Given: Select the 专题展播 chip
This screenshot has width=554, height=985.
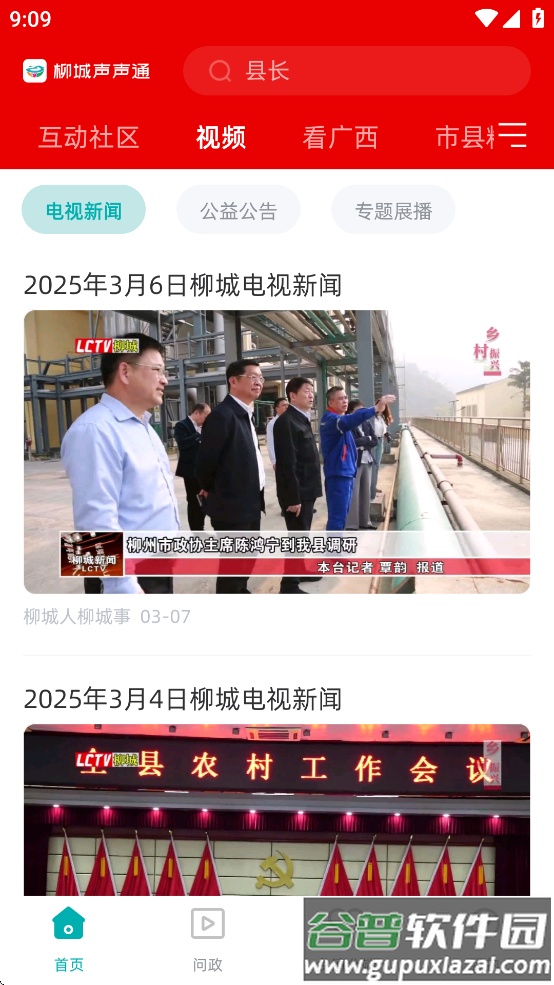Looking at the screenshot, I should (x=393, y=210).
